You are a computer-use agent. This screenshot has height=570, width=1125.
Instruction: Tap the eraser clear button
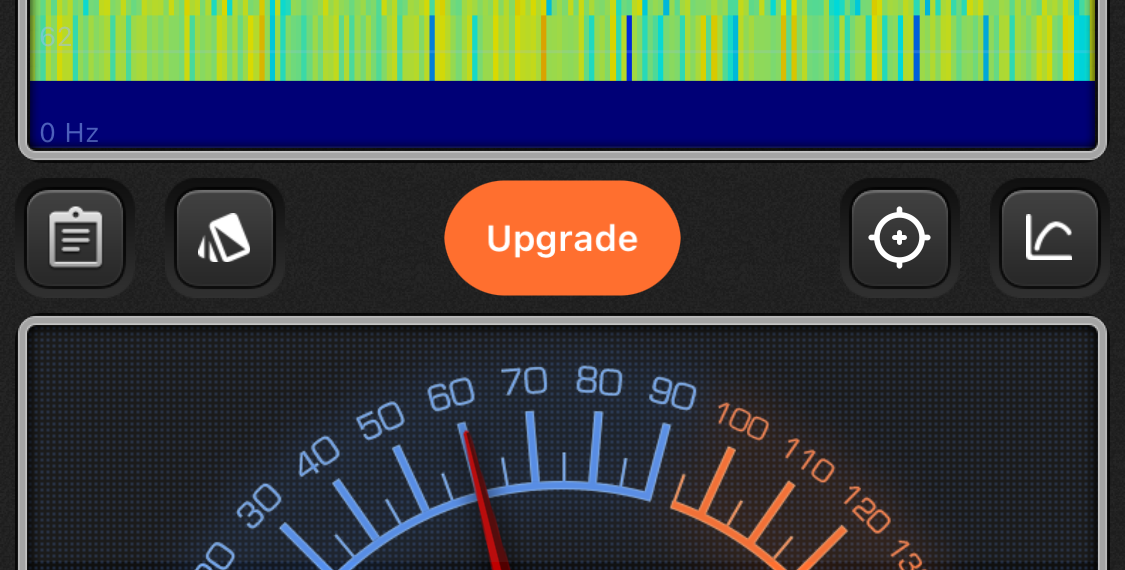pyautogui.click(x=225, y=238)
